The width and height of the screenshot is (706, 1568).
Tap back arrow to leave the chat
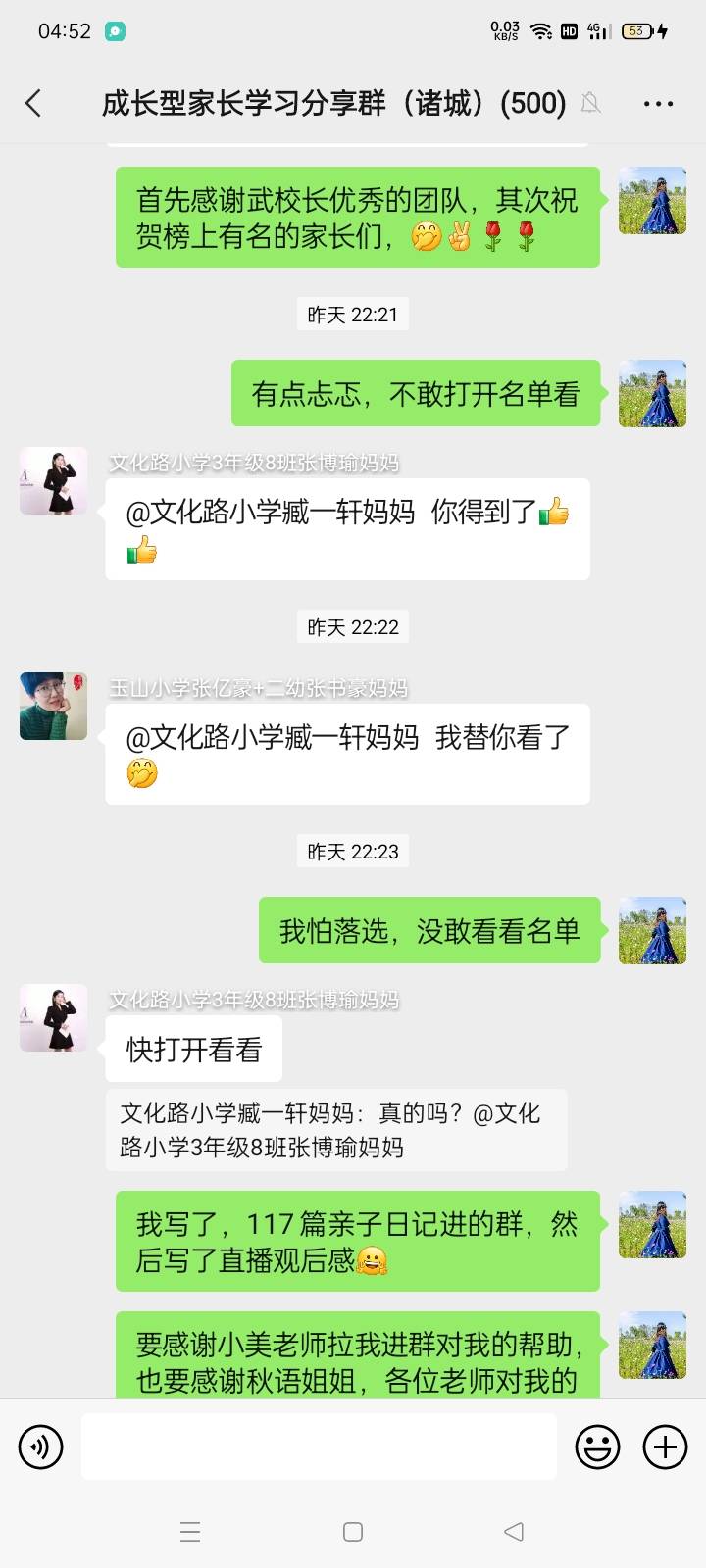32,102
